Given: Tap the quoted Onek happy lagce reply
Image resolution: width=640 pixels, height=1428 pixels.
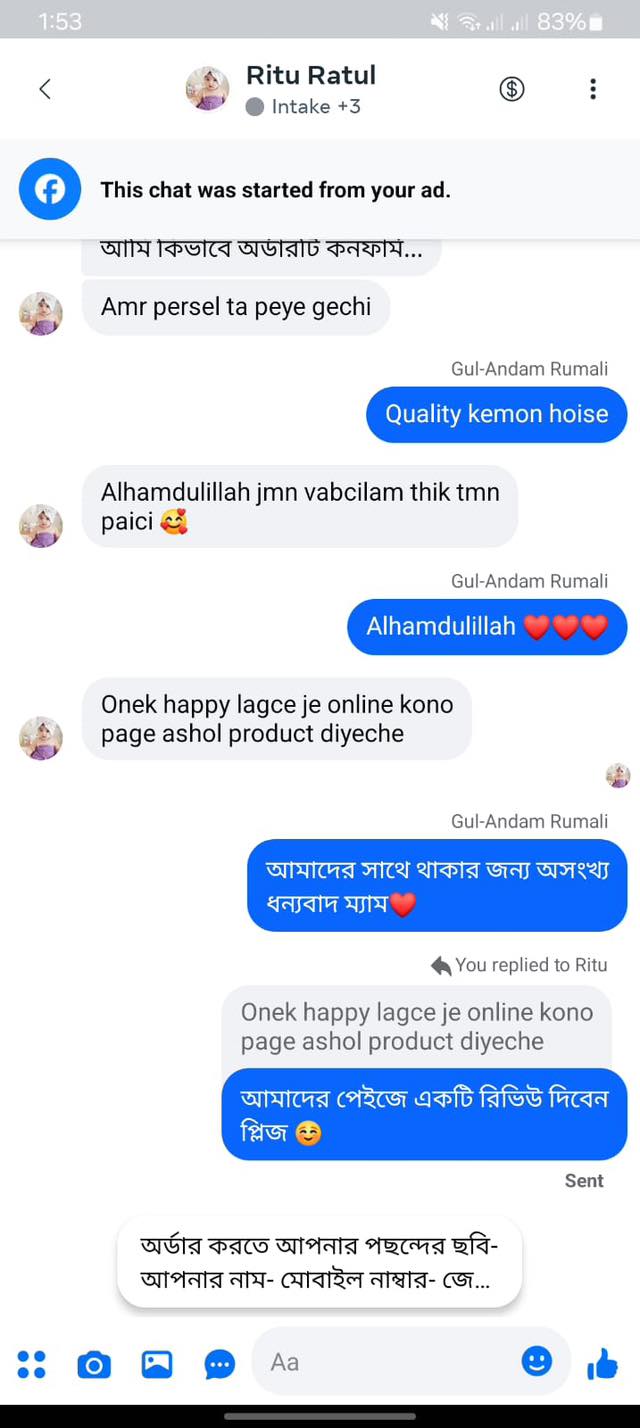Looking at the screenshot, I should point(417,1027).
